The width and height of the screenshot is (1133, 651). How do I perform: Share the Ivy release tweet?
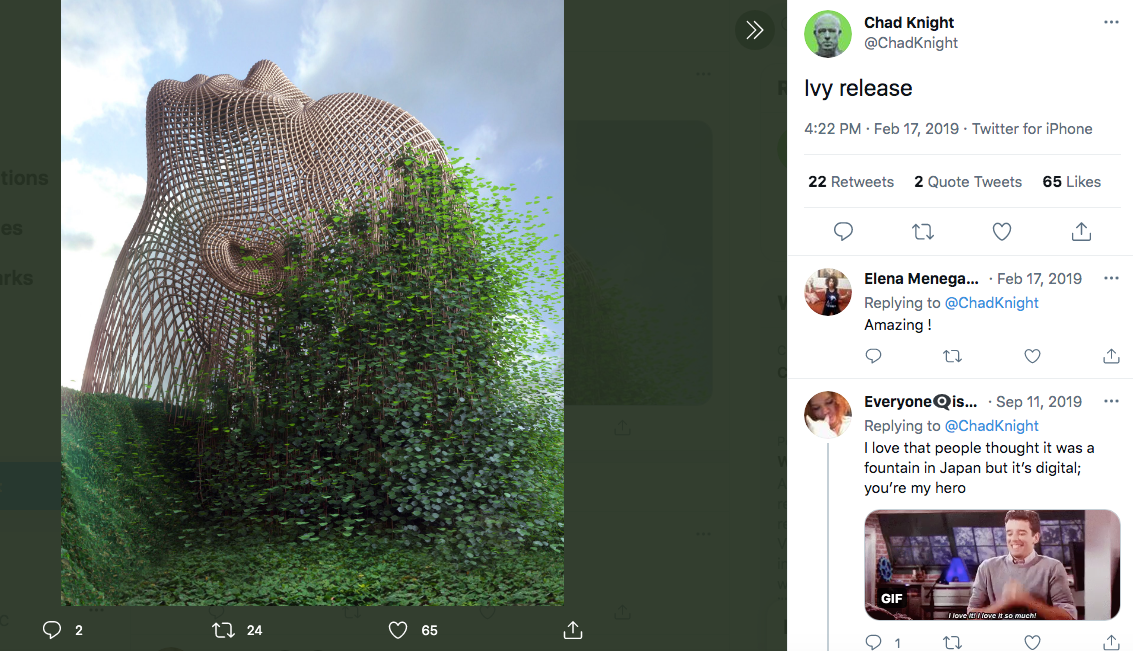tap(1081, 232)
